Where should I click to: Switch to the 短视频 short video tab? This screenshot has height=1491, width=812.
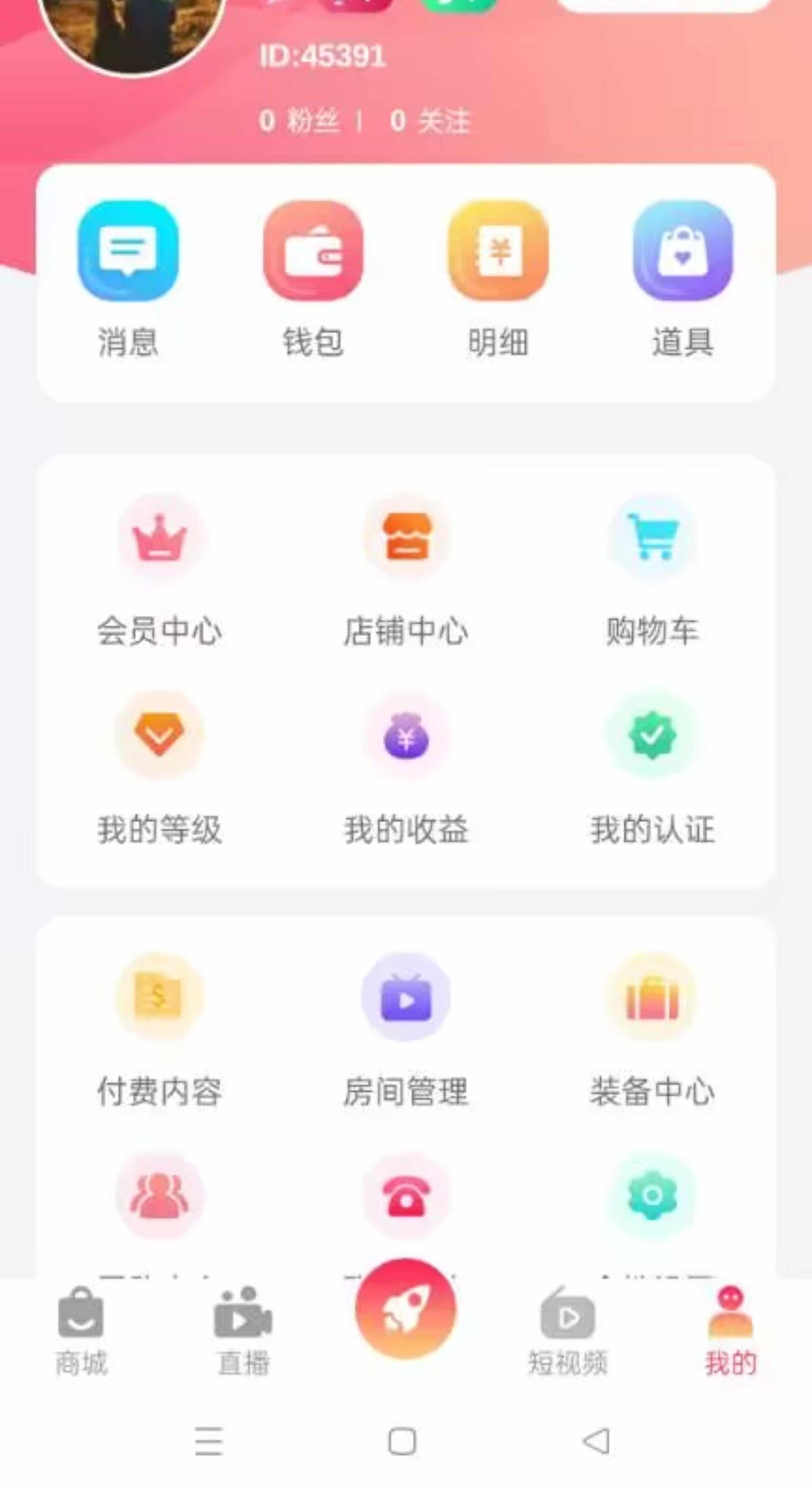[x=568, y=1326]
